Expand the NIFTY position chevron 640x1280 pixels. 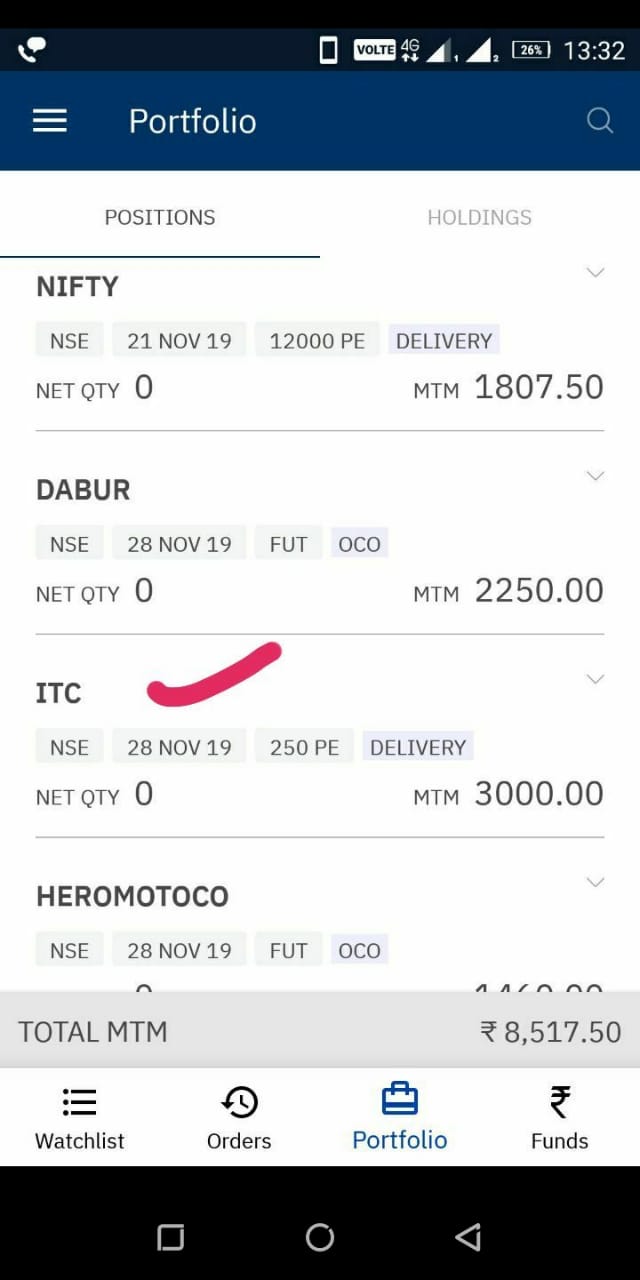596,272
